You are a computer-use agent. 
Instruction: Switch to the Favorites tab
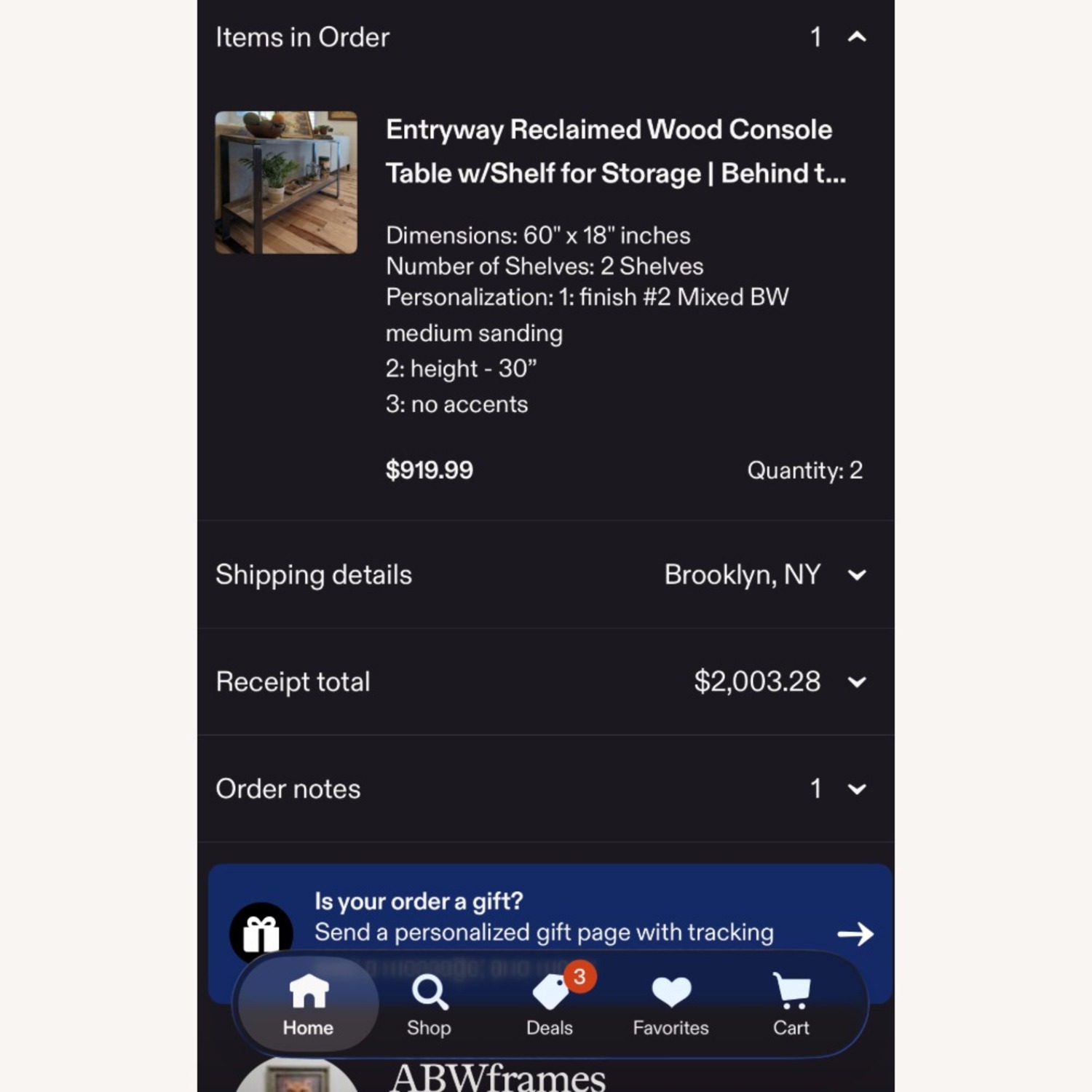(x=670, y=1005)
